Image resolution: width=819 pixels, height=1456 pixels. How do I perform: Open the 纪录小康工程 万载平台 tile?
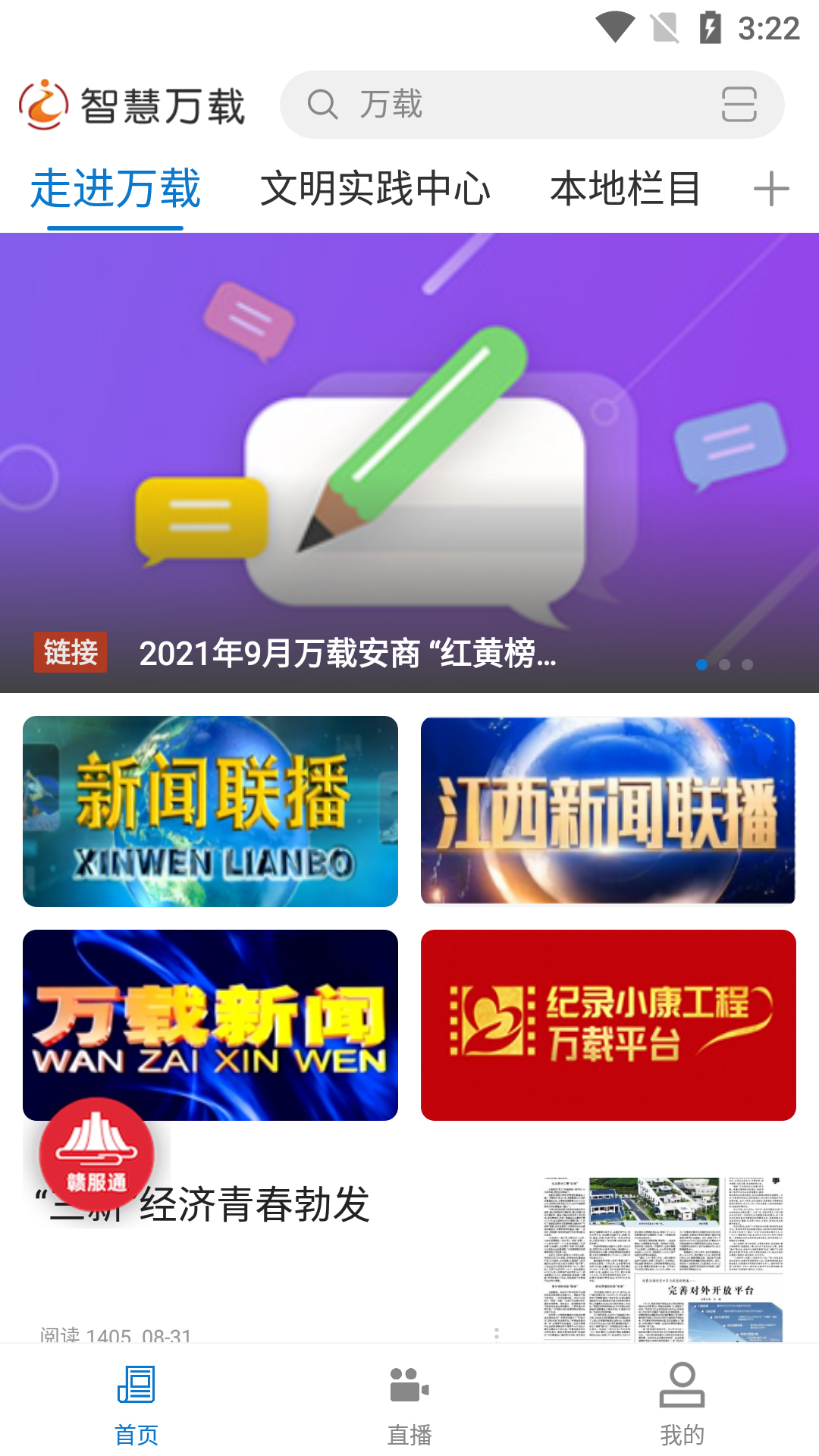click(x=608, y=1025)
